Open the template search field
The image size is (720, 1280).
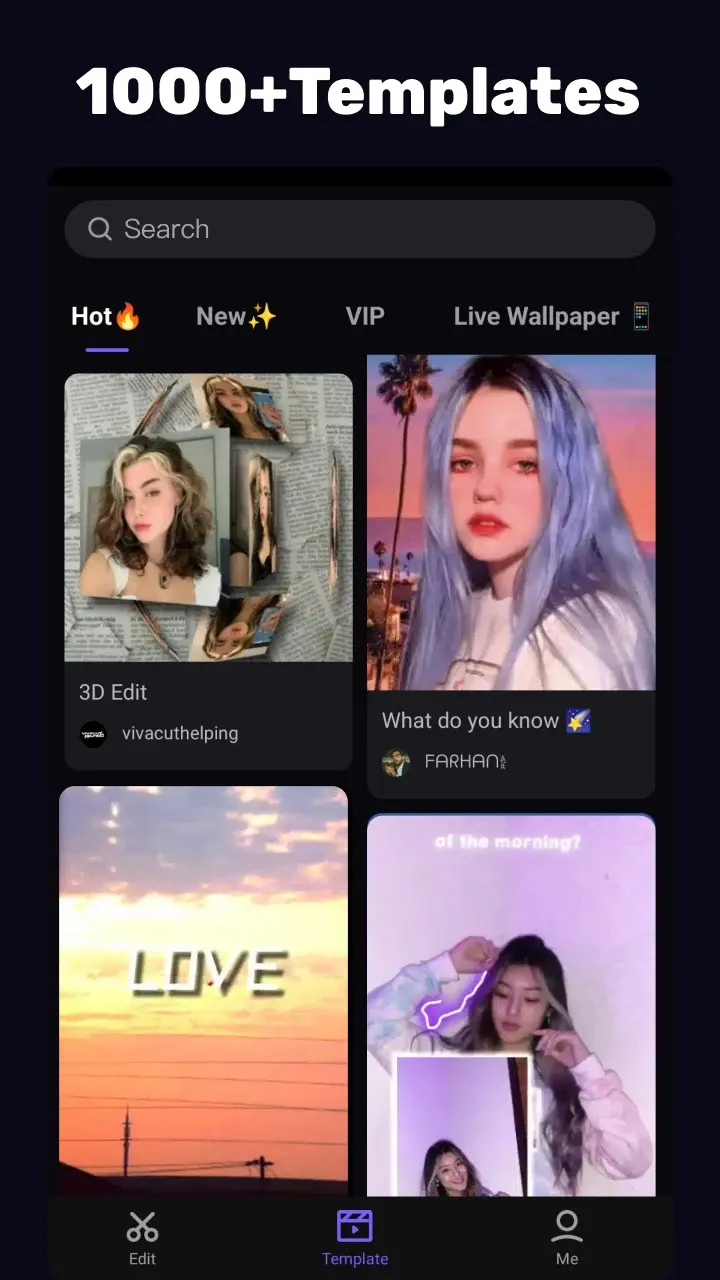point(360,229)
